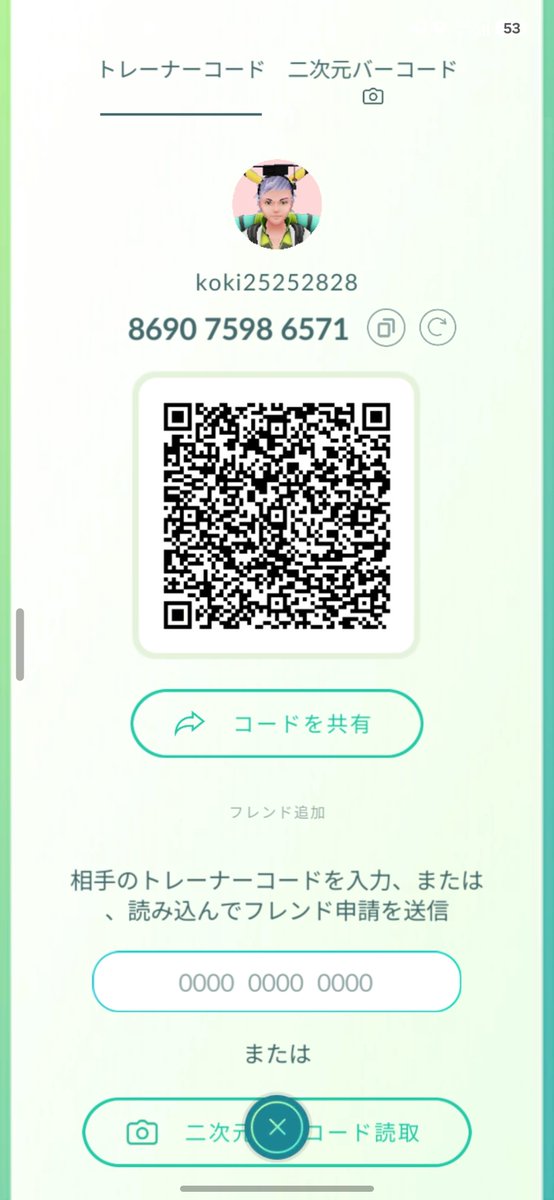Switch to the 二次元バーコード tab
Viewport: 554px width, 1200px height.
tap(372, 80)
